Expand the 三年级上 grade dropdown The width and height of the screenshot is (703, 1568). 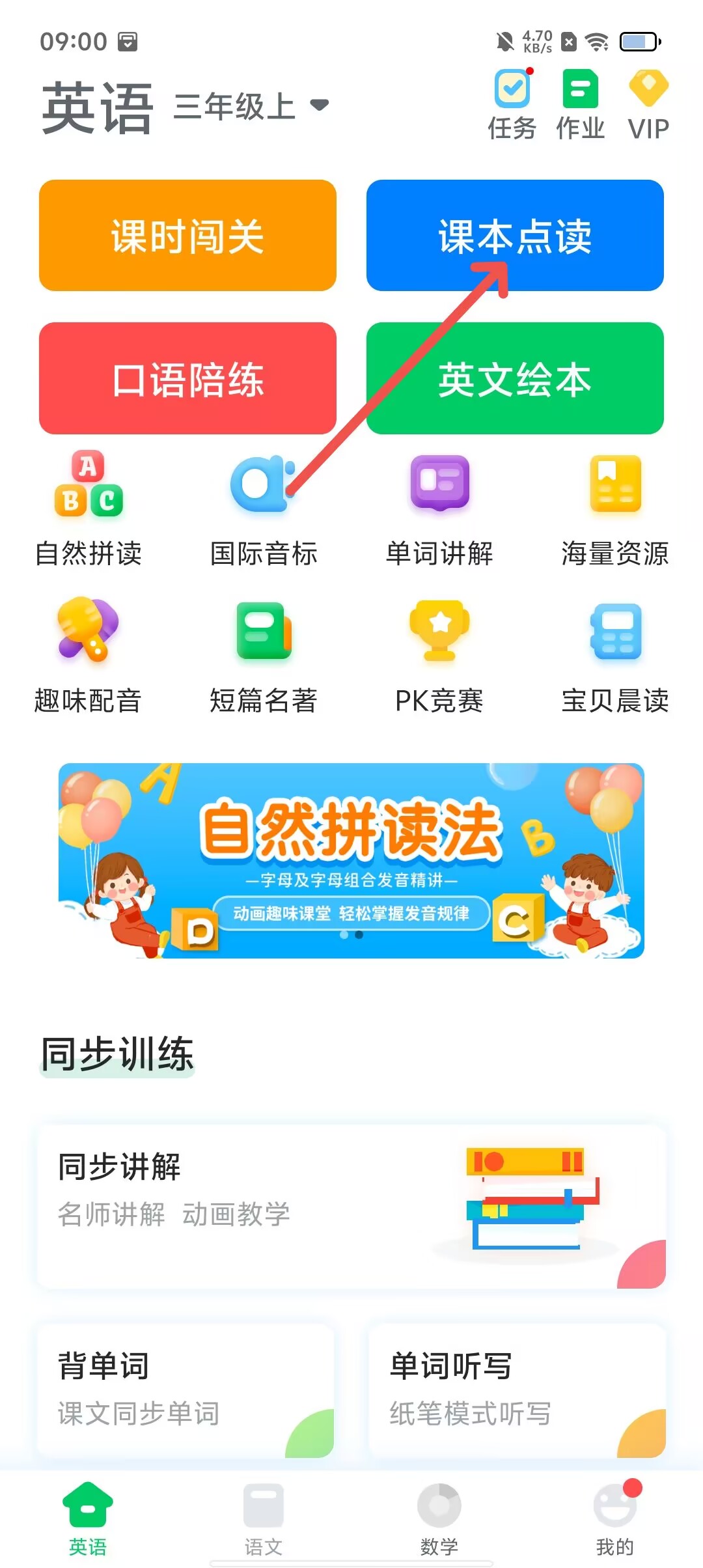pos(251,107)
